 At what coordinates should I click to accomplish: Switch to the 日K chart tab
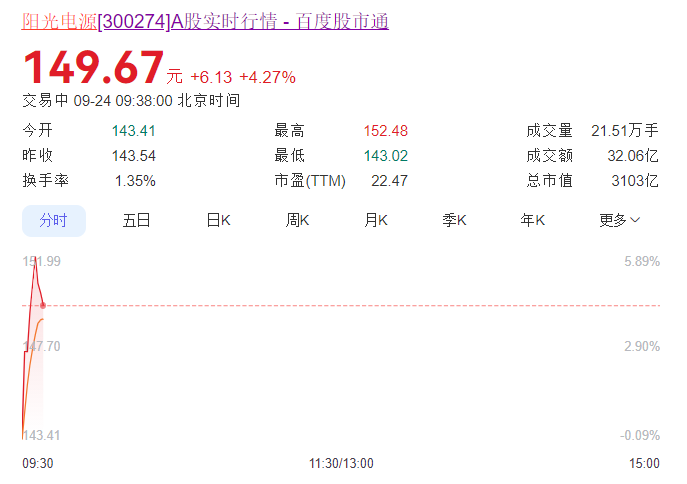click(x=218, y=220)
